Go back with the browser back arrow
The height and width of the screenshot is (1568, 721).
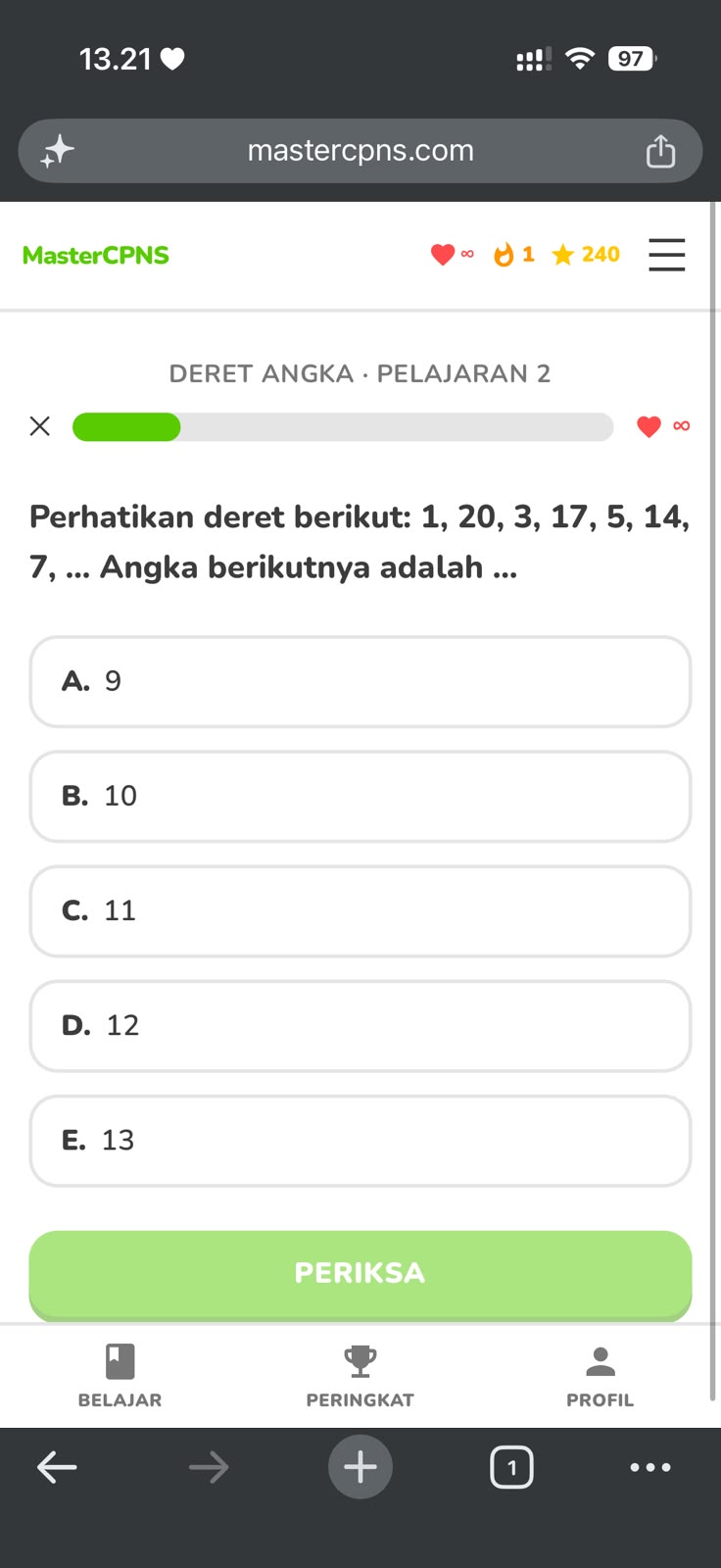pyautogui.click(x=57, y=1467)
